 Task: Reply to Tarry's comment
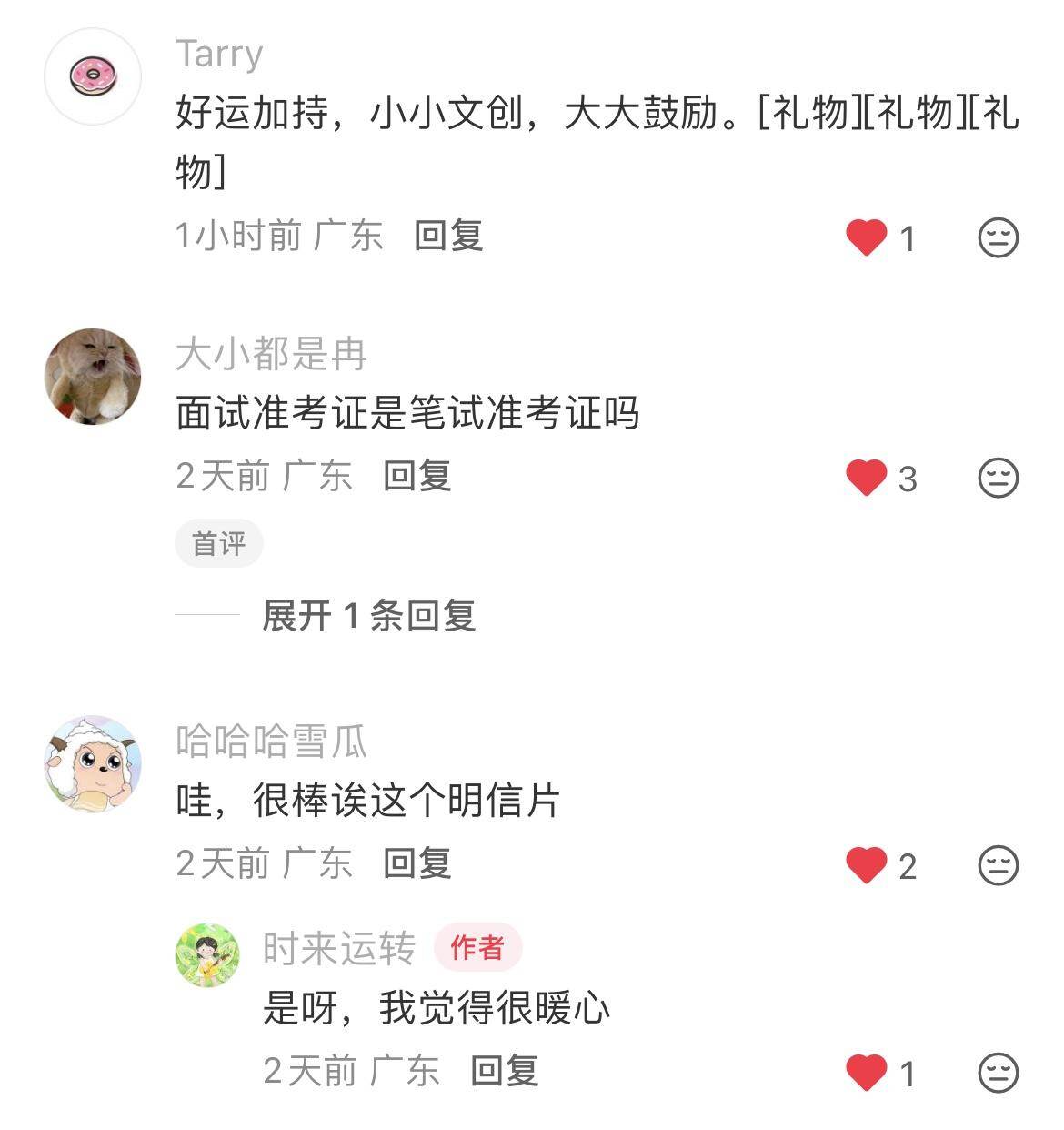(x=447, y=236)
